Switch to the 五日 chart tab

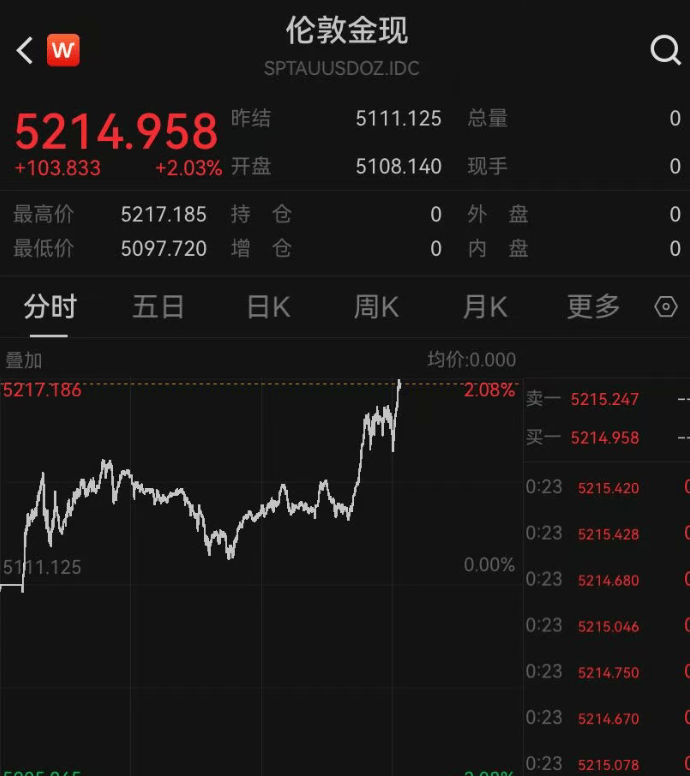tap(158, 307)
